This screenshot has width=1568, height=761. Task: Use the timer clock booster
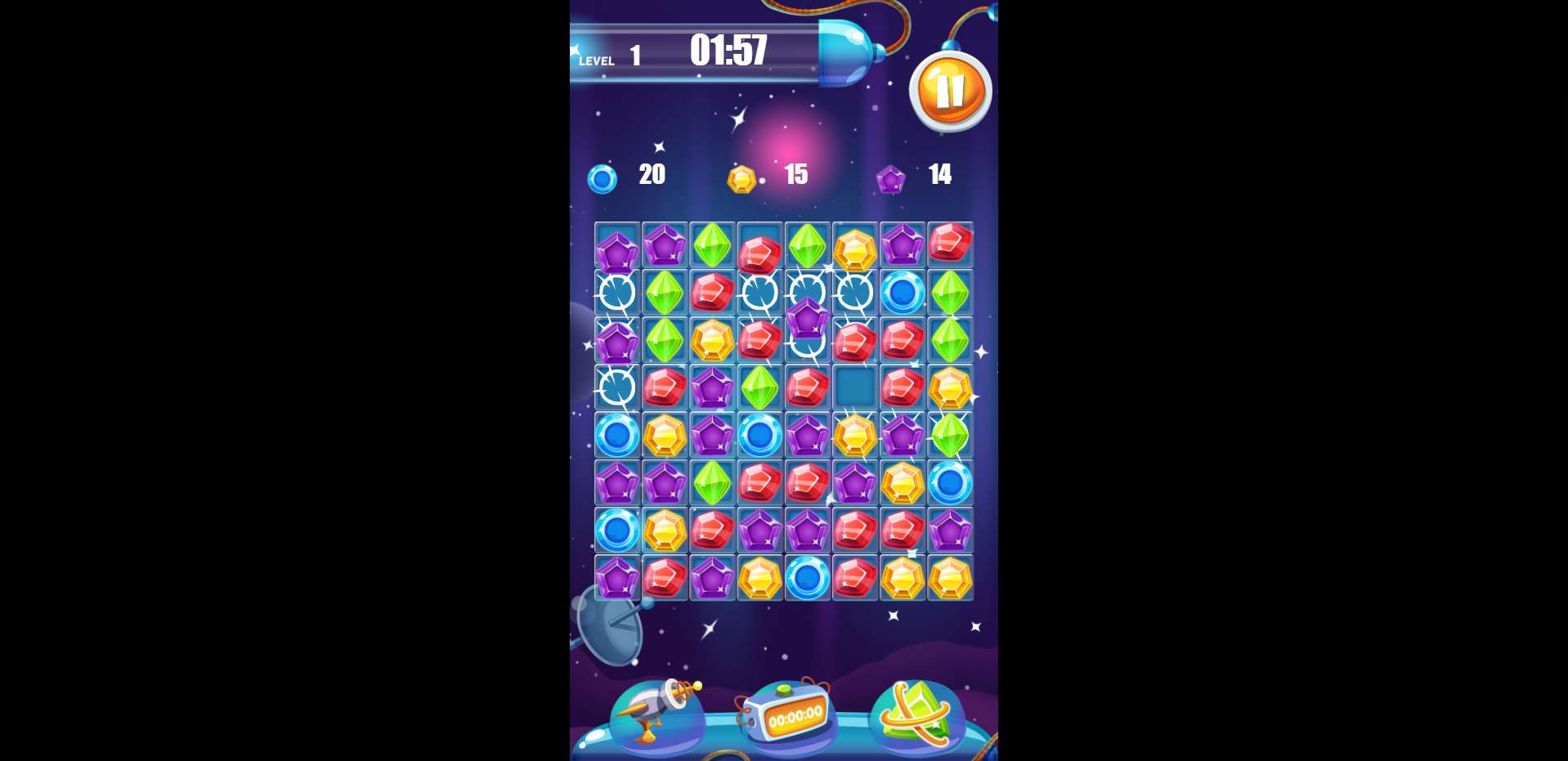[787, 715]
